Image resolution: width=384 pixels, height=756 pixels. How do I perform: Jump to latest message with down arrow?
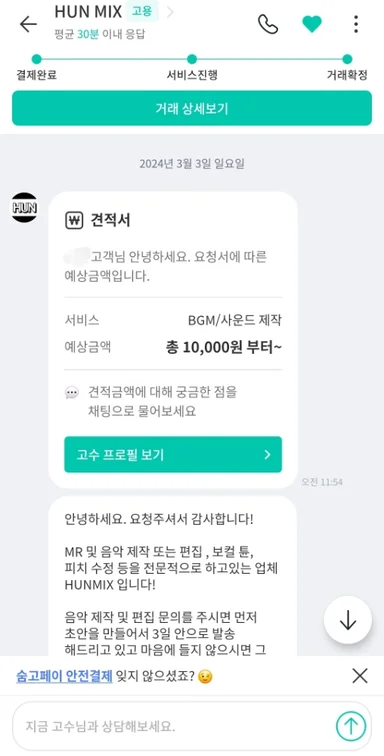347,621
